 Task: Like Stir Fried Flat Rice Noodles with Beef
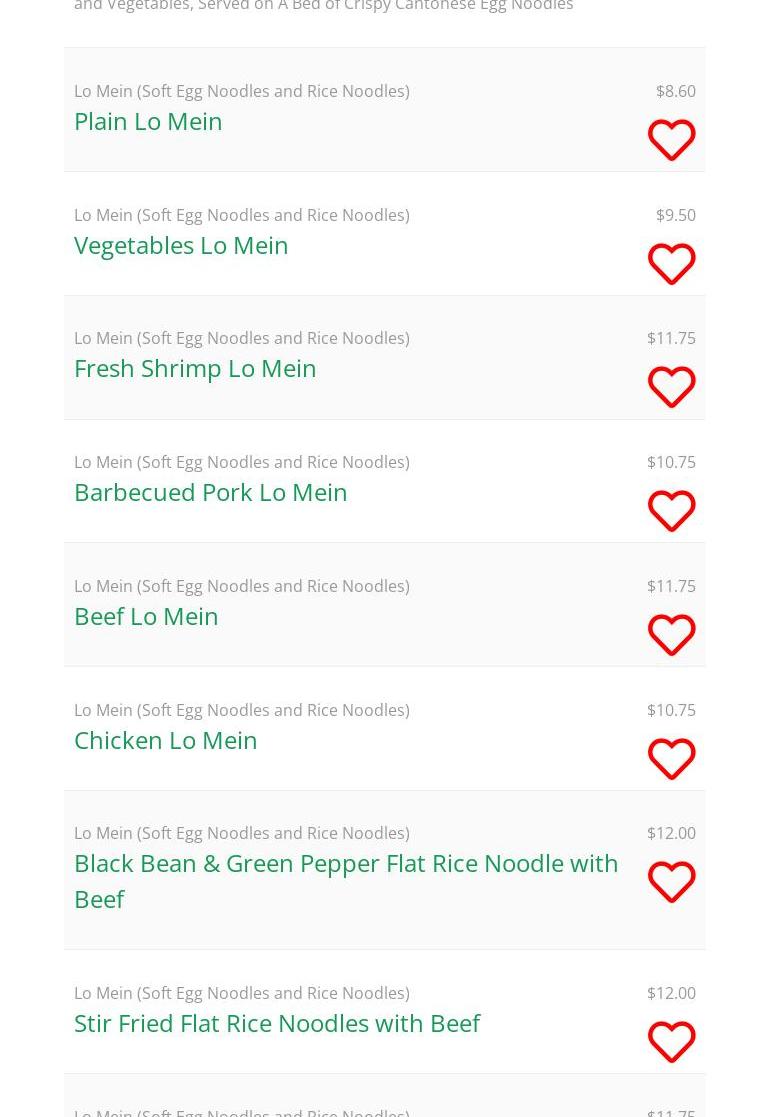(671, 1042)
